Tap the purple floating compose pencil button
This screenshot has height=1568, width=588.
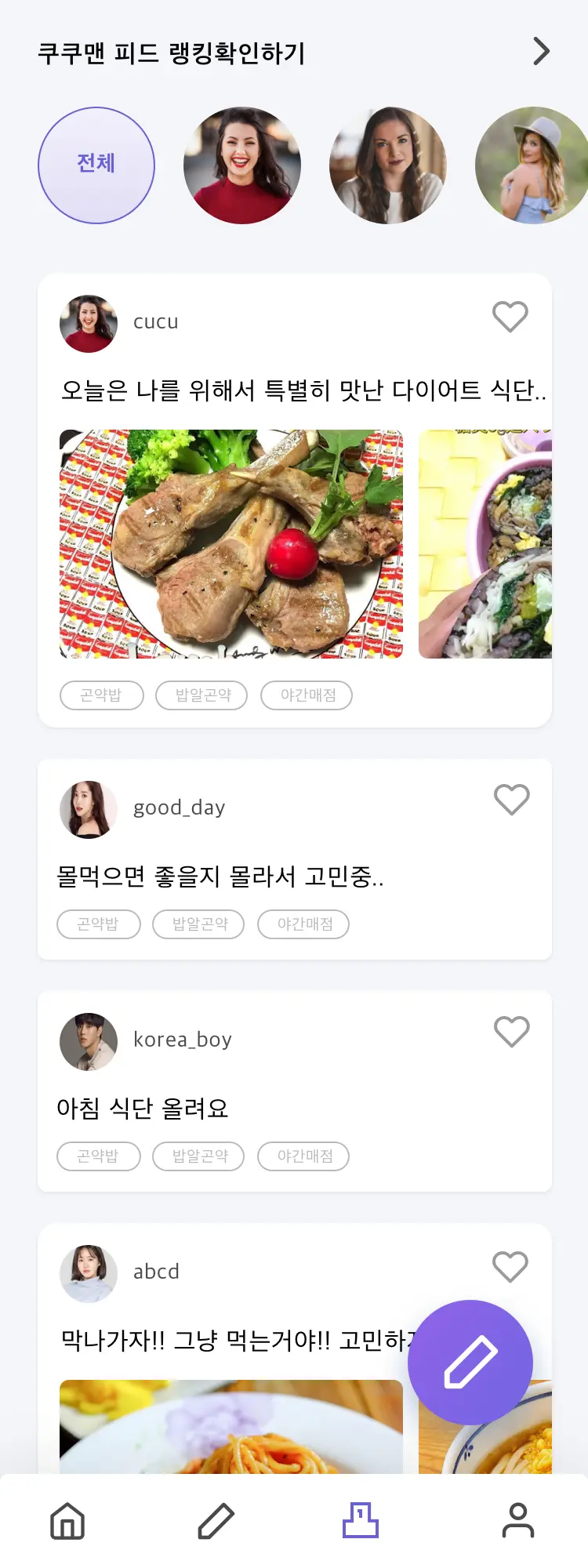point(470,1362)
